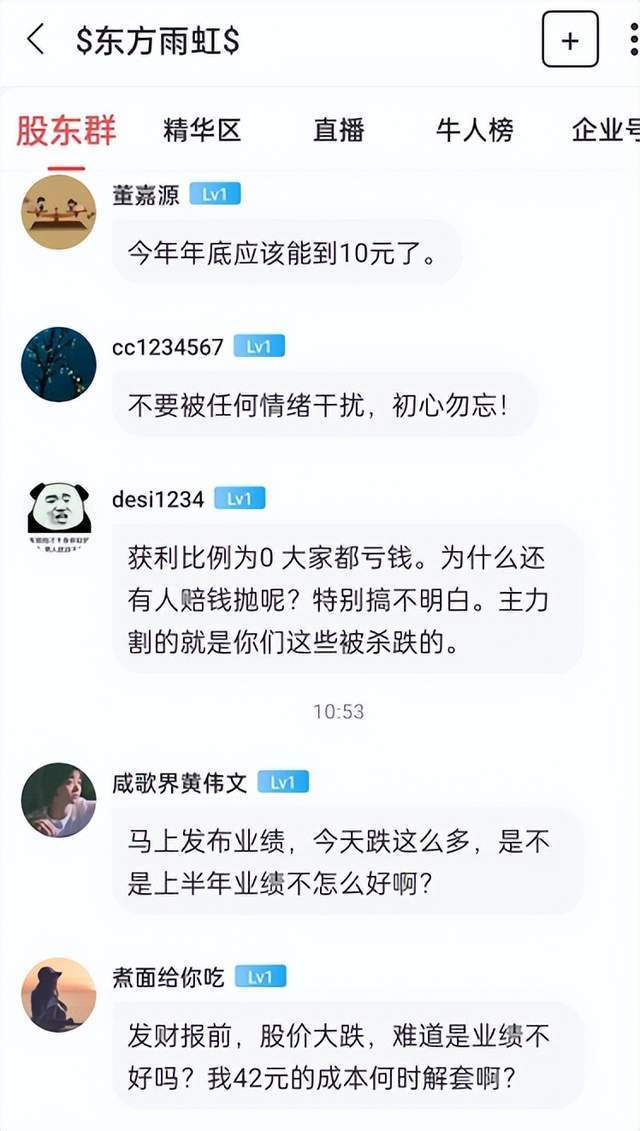Tap the plus button to follow 东方雨虹
The height and width of the screenshot is (1131, 640).
click(570, 40)
